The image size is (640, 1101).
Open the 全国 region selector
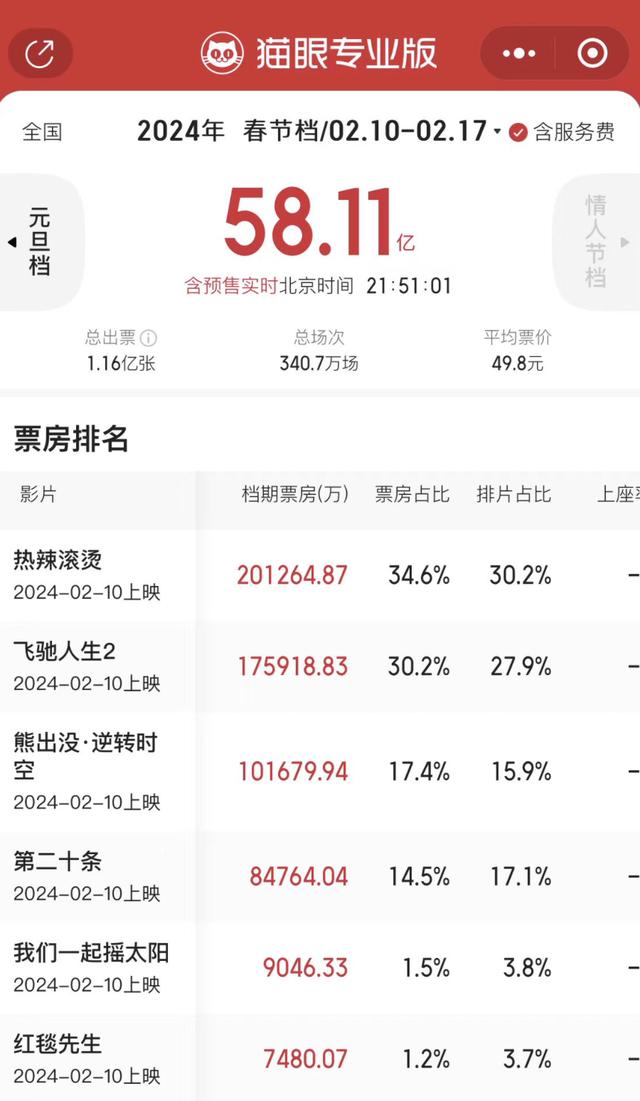[x=43, y=132]
